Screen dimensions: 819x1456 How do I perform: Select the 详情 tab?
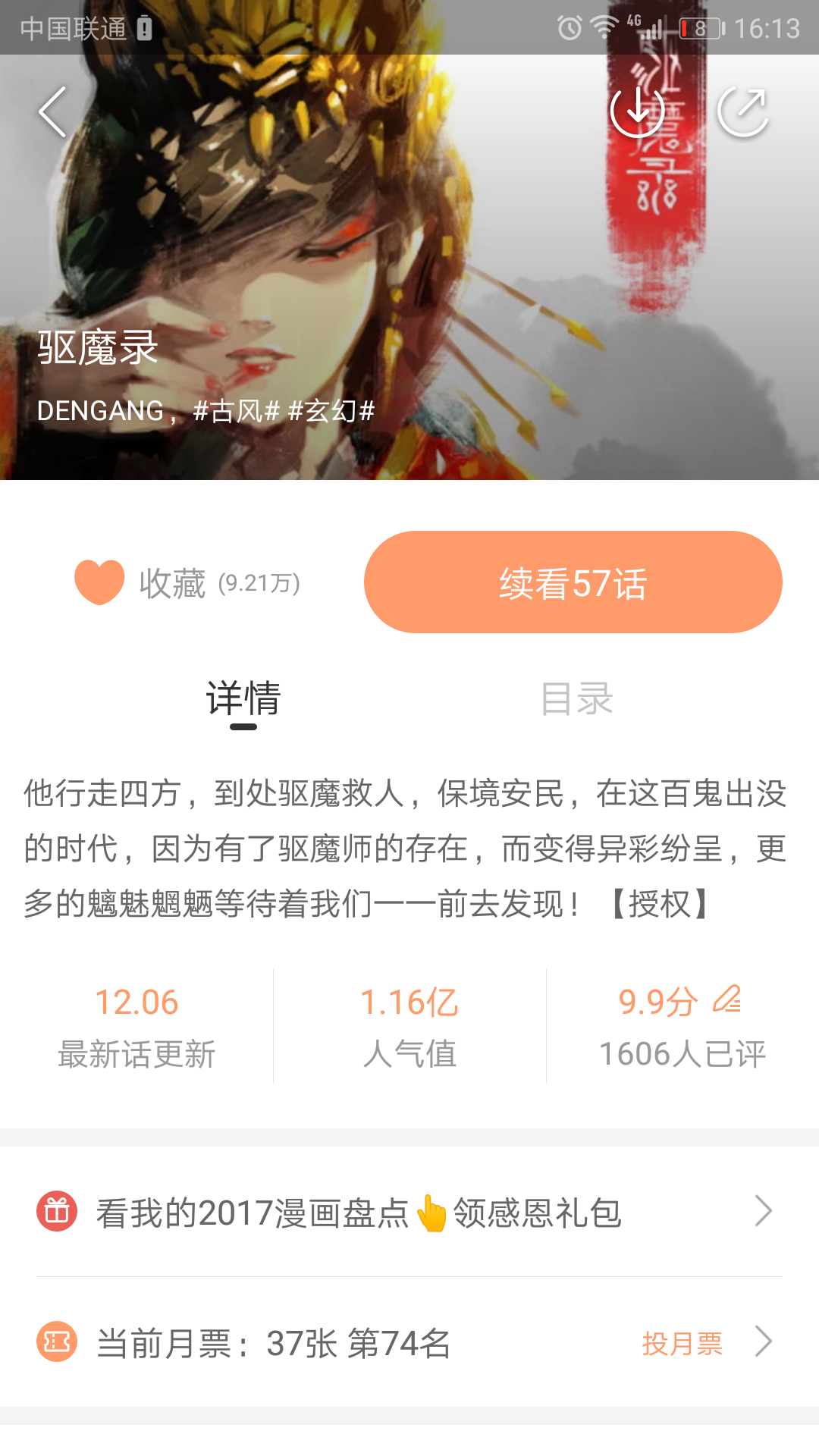coord(243,698)
